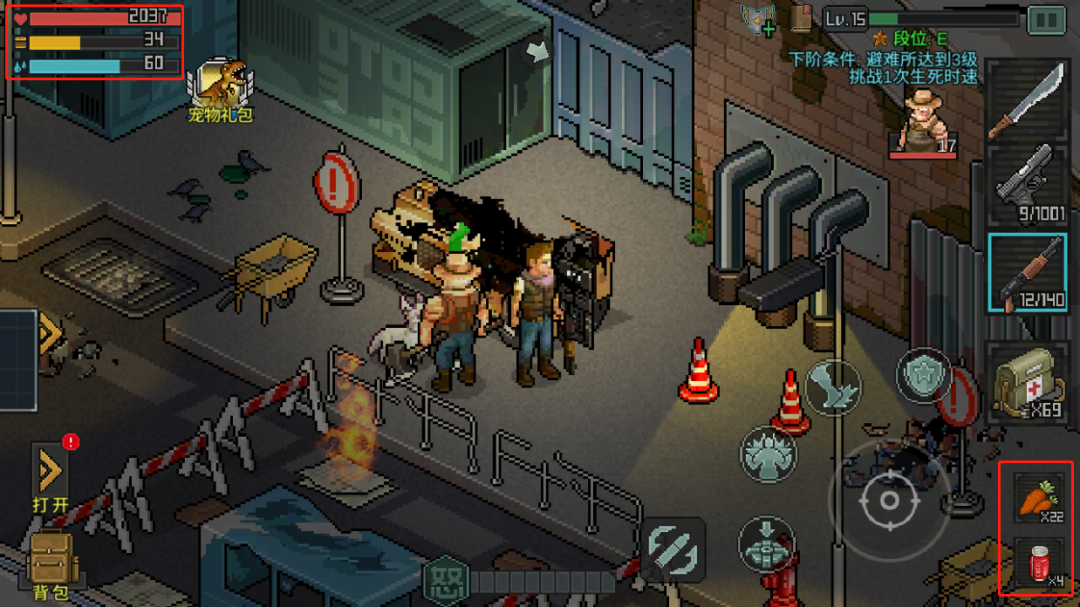
Task: Tap the weapon swap reload button
Action: point(673,549)
